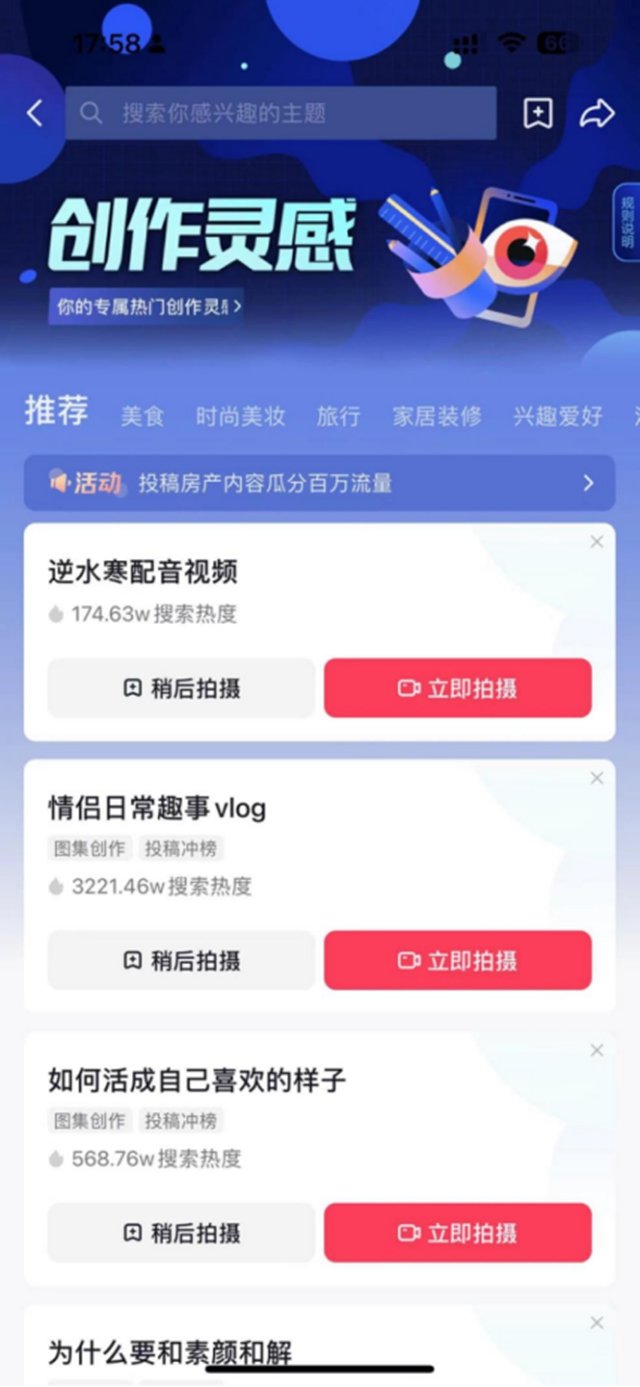Select the 旅行 tab

point(338,416)
